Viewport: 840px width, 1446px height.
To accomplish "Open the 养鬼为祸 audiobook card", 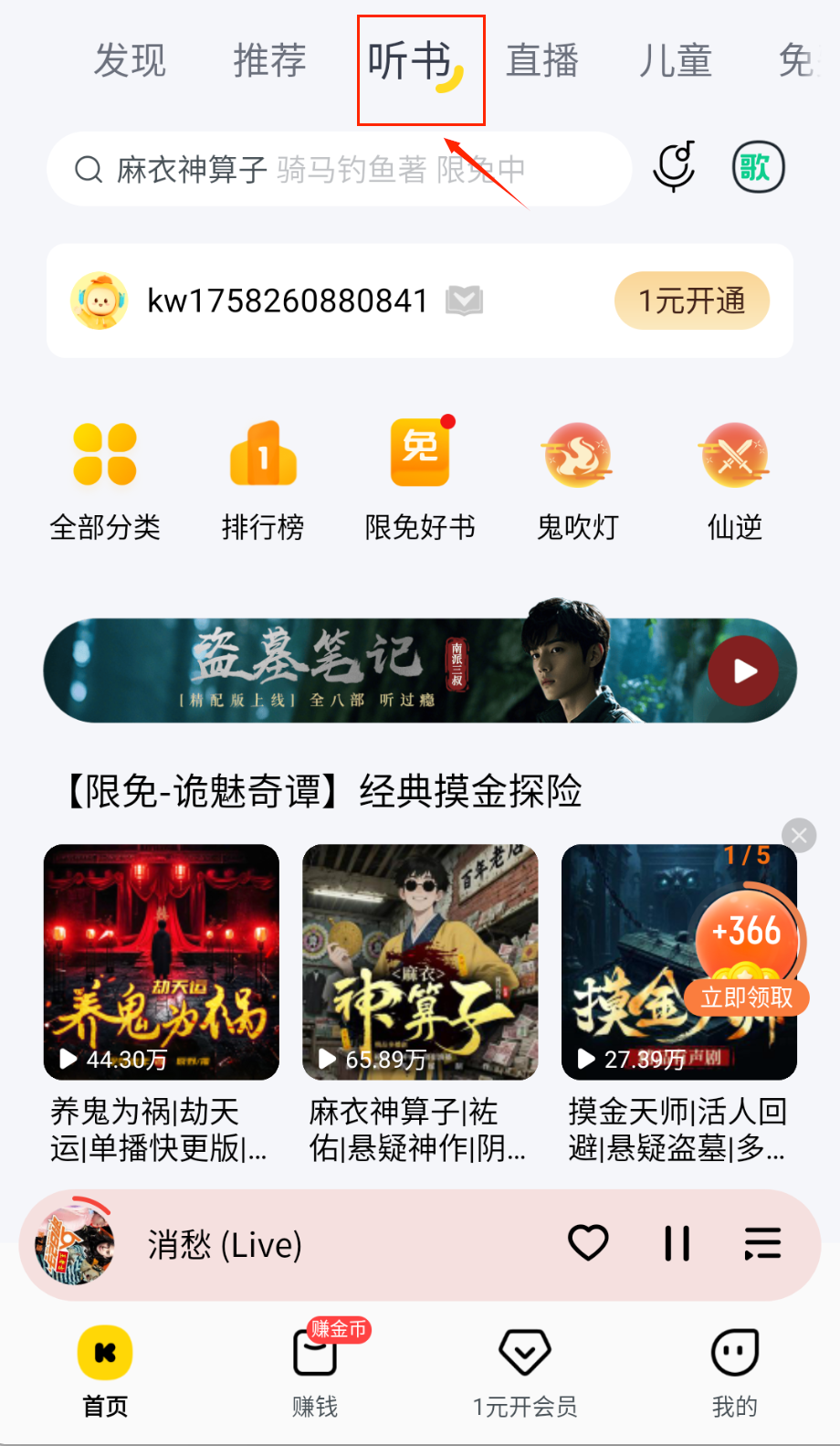I will tap(162, 962).
